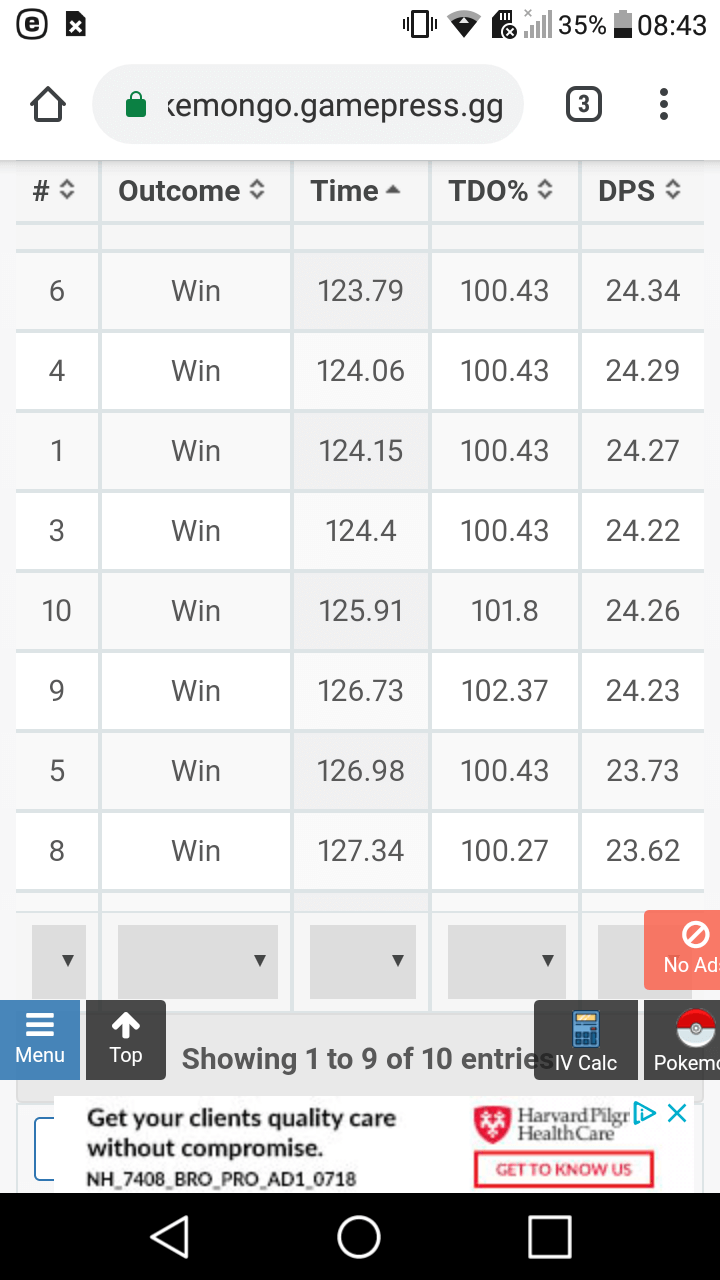Open the browser overflow menu
Viewport: 720px width, 1280px height.
coord(664,104)
